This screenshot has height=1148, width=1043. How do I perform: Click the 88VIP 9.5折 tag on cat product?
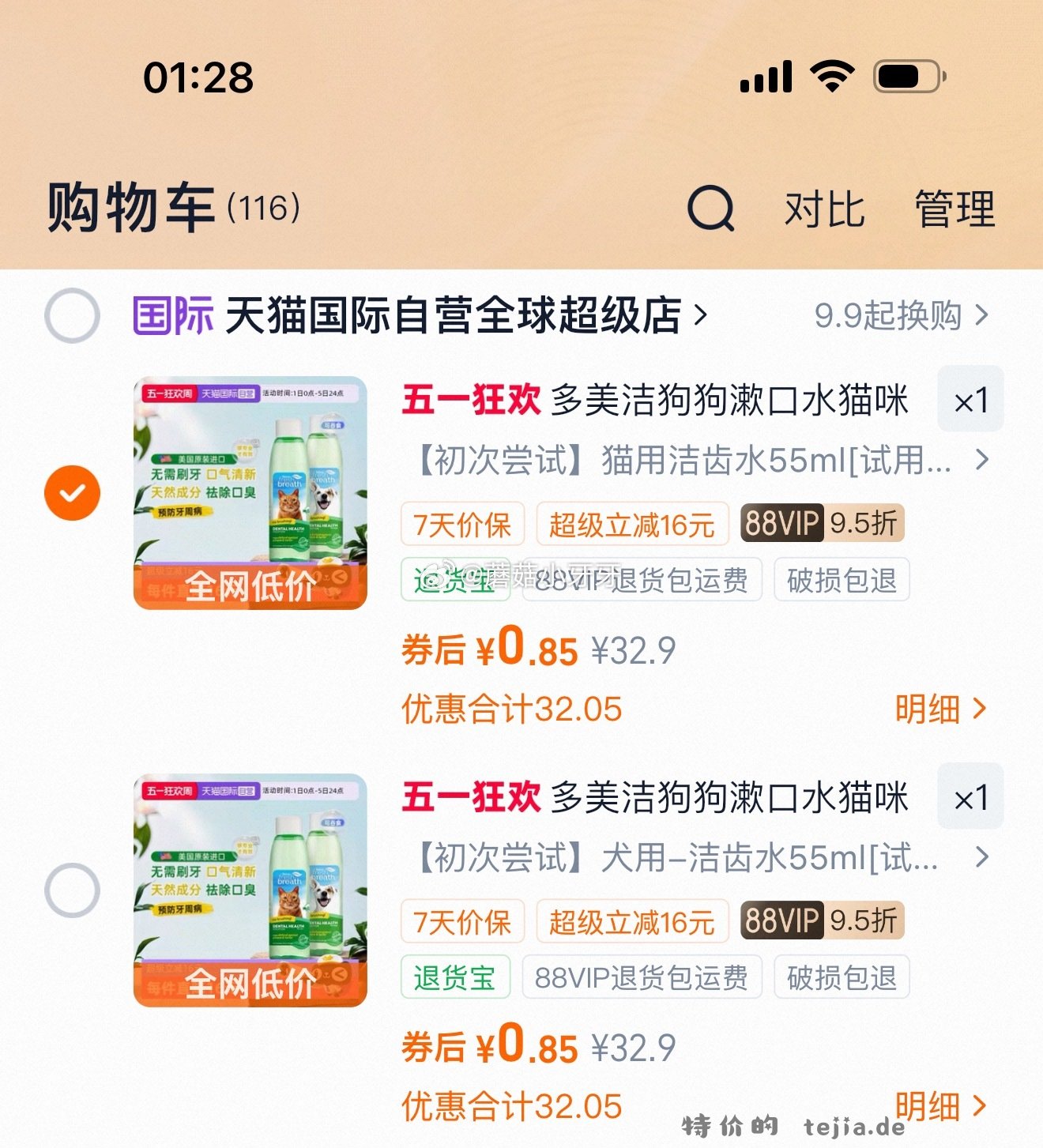pos(822,523)
